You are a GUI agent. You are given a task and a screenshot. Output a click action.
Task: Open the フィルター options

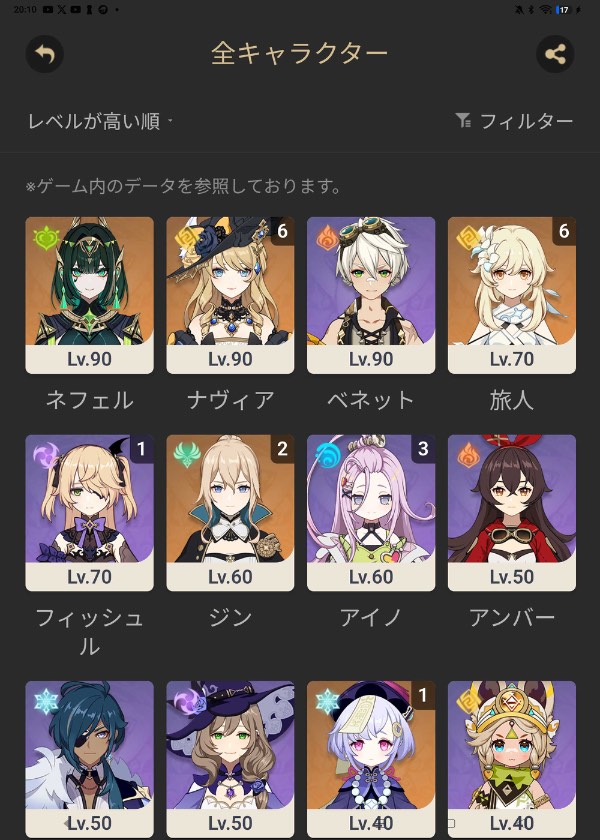(x=514, y=121)
